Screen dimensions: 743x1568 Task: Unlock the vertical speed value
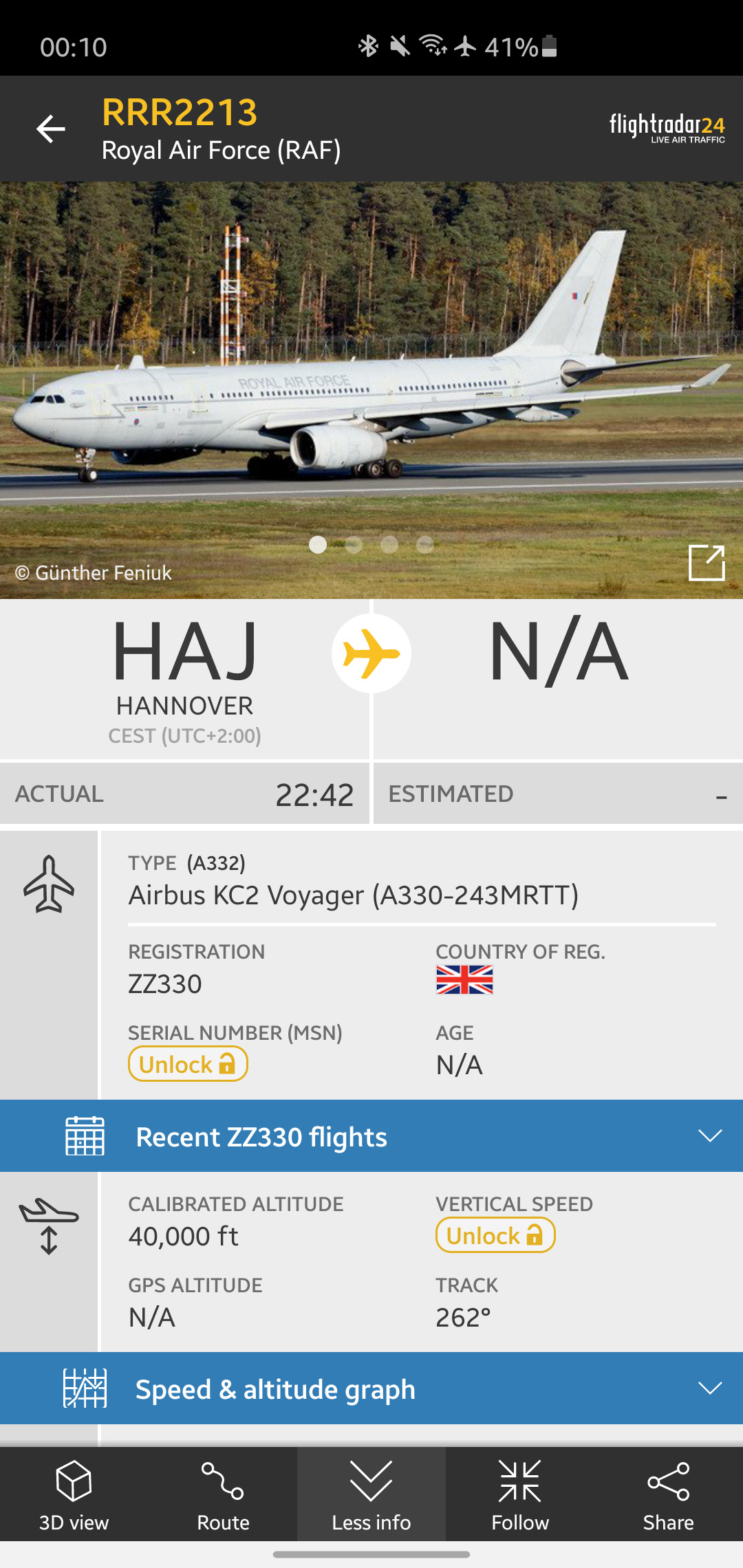click(x=495, y=1235)
